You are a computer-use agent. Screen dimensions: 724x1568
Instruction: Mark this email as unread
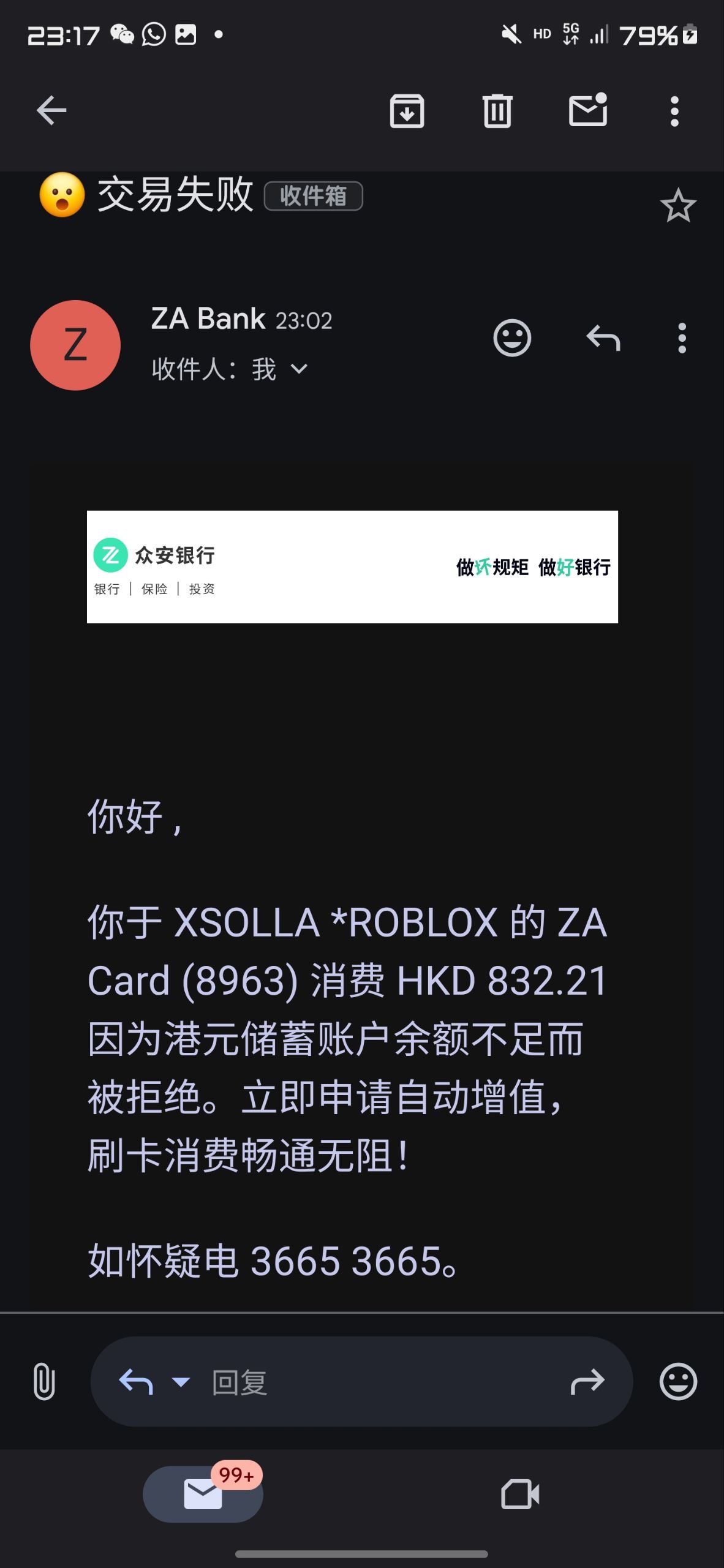click(587, 111)
